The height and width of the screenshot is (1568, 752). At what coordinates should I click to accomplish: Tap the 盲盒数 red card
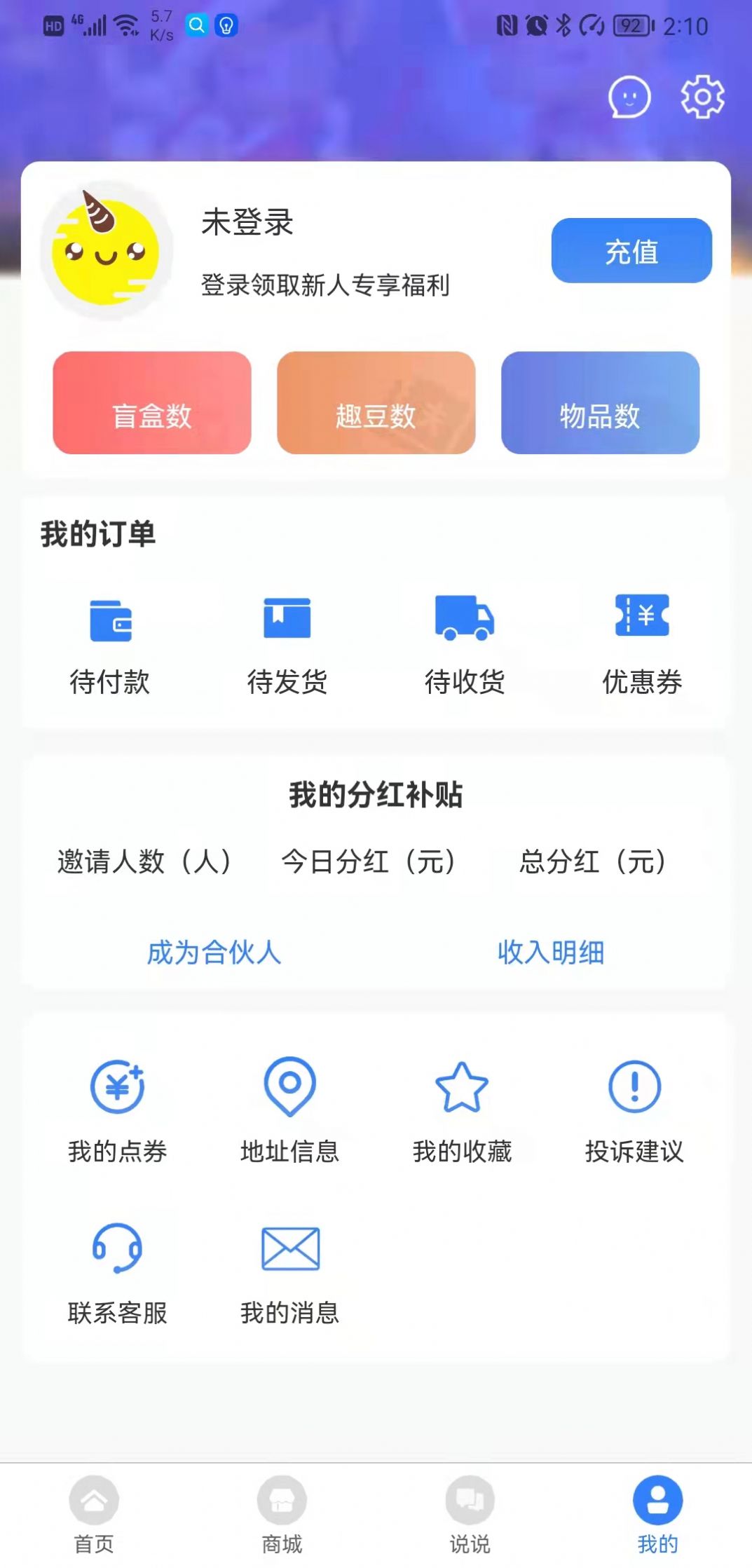[x=152, y=402]
